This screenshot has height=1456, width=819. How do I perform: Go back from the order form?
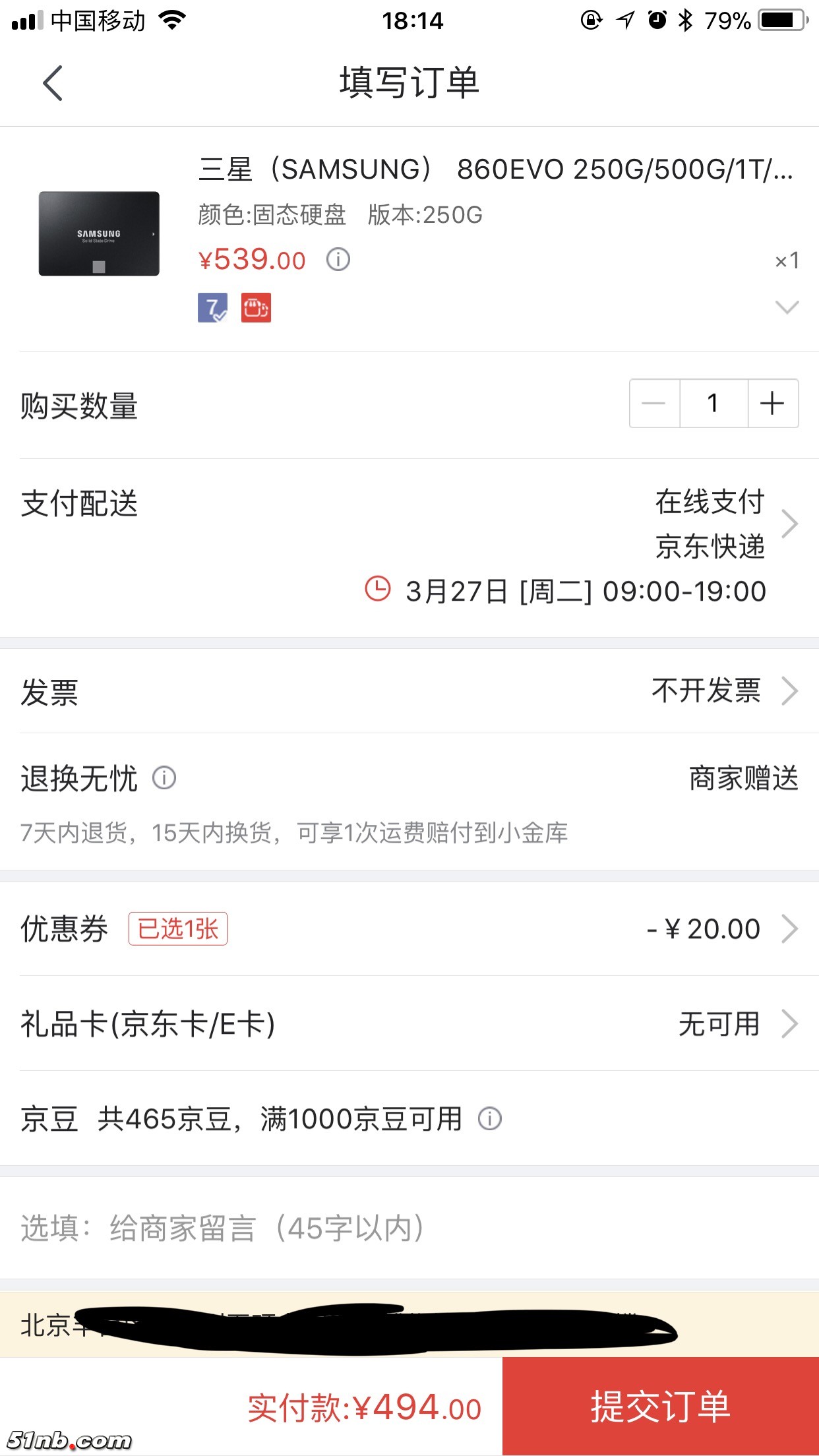point(53,83)
